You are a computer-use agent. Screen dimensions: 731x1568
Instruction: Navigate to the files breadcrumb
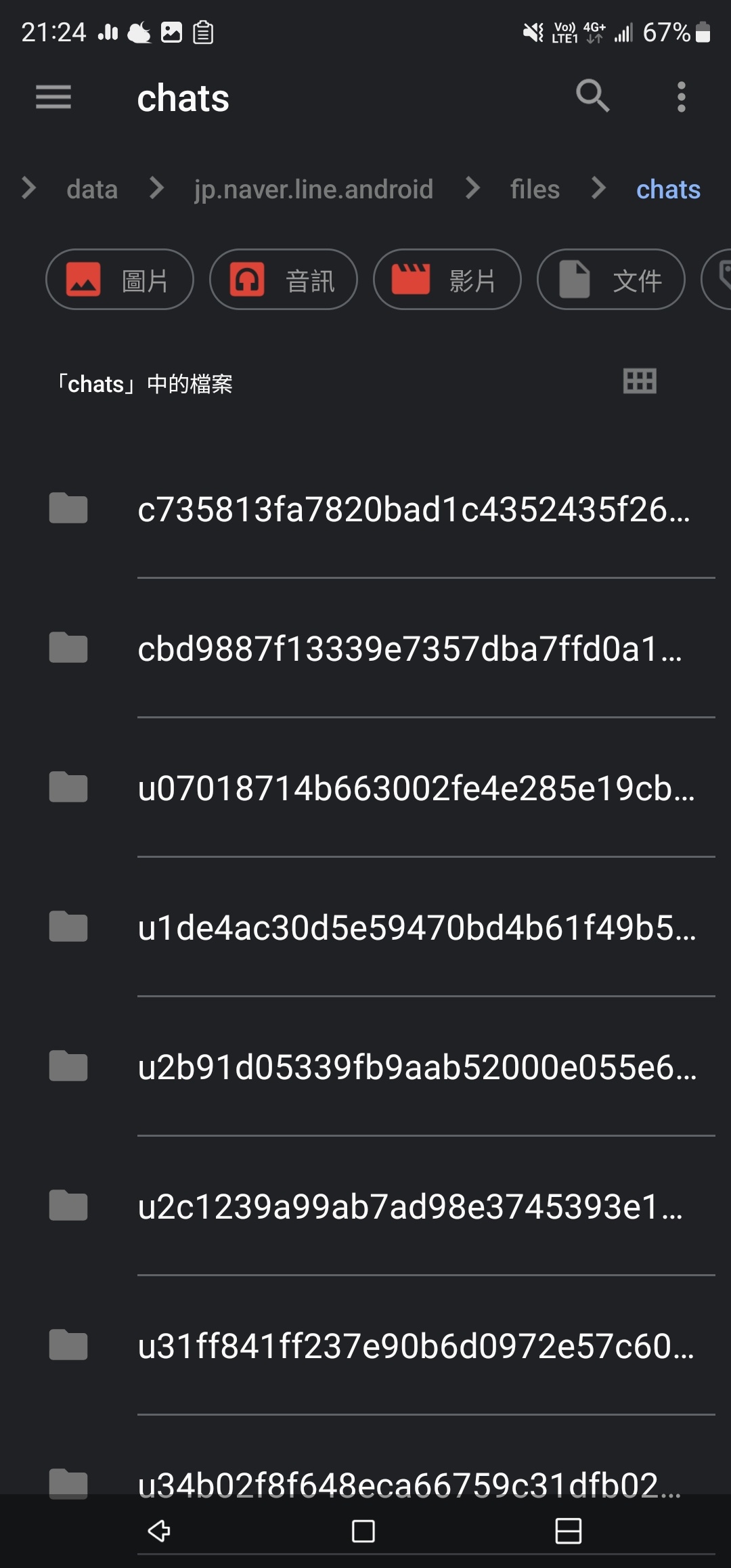(x=535, y=189)
